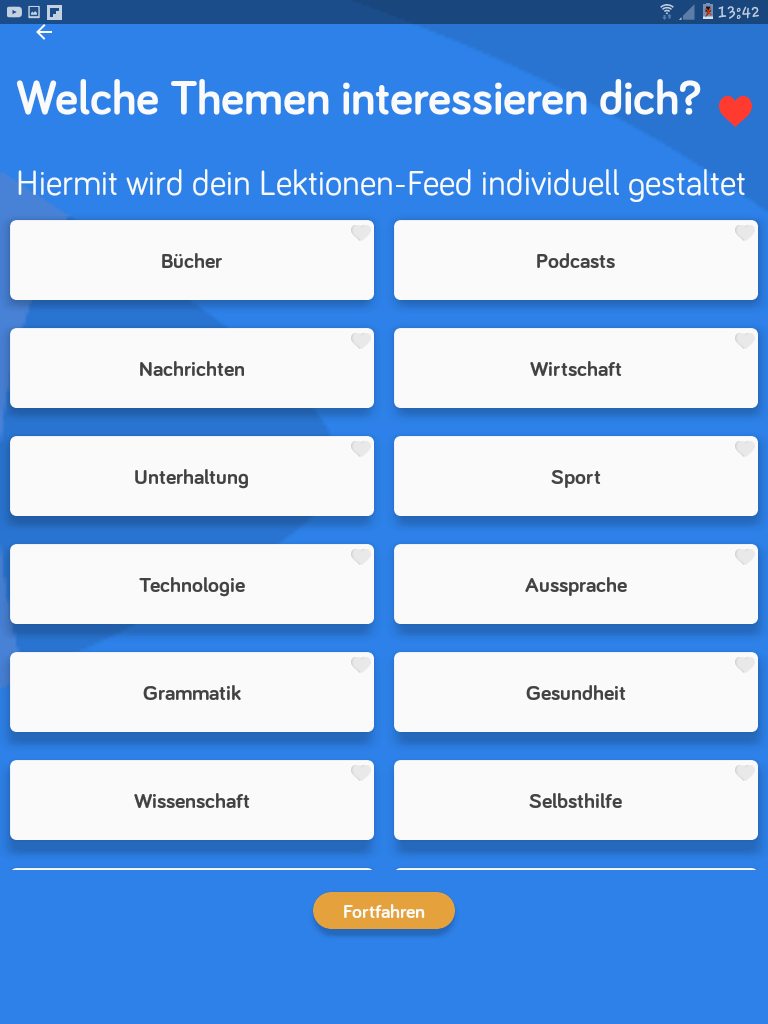Select Wirtschaft as a topic

pos(576,369)
